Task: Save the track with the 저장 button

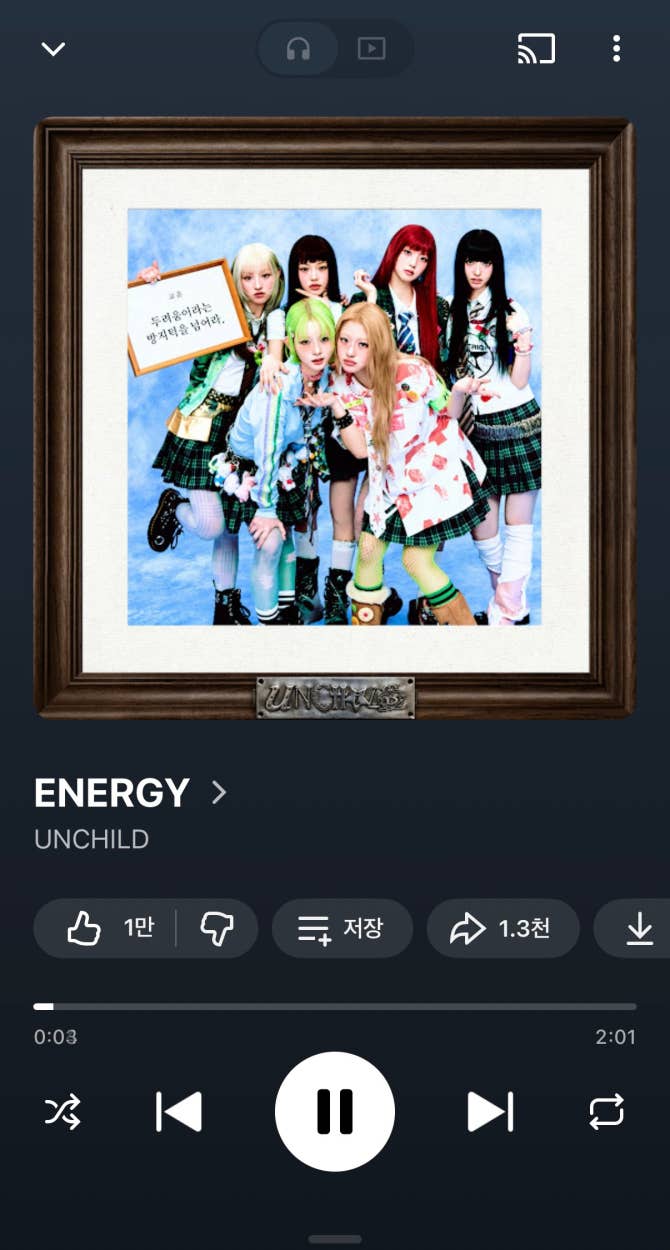Action: pos(342,929)
